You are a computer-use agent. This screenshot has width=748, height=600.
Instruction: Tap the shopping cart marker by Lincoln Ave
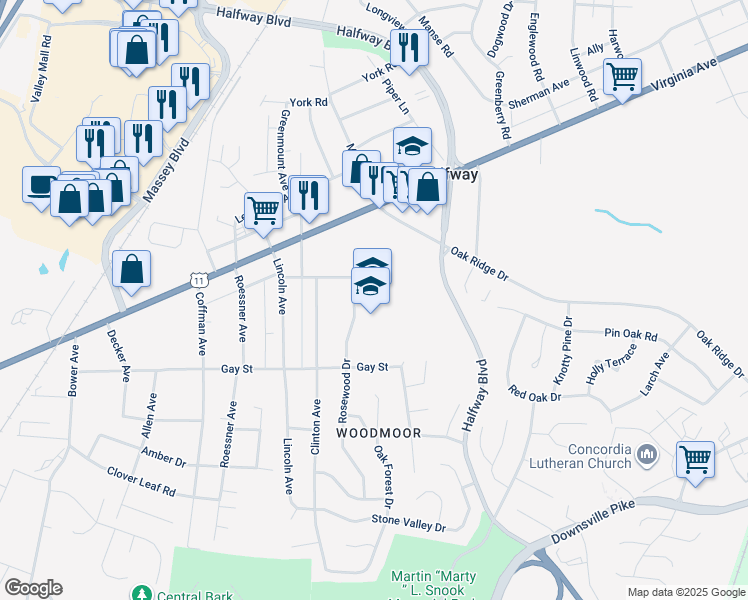coord(263,211)
